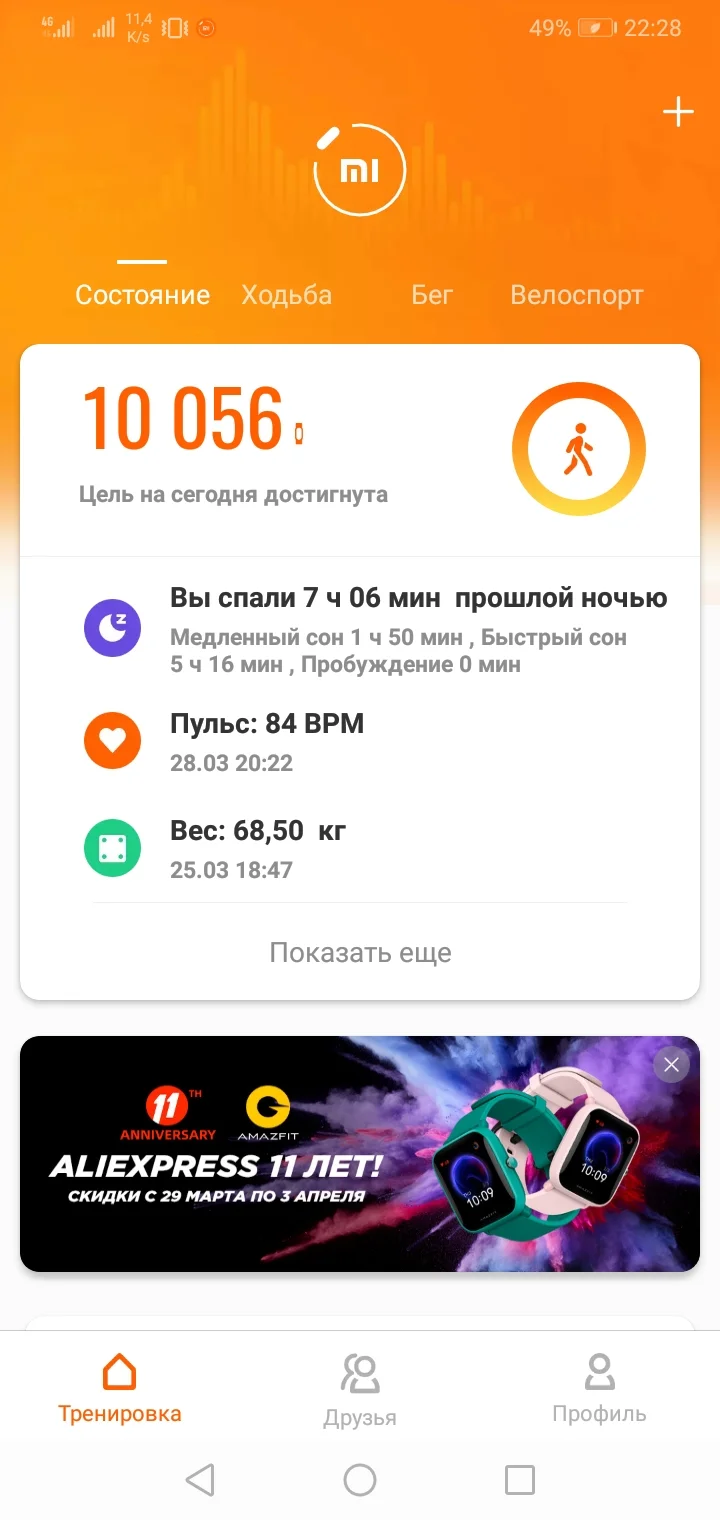Screen dimensions: 720x1520
Task: Switch to the Ходьба tab
Action: [287, 294]
